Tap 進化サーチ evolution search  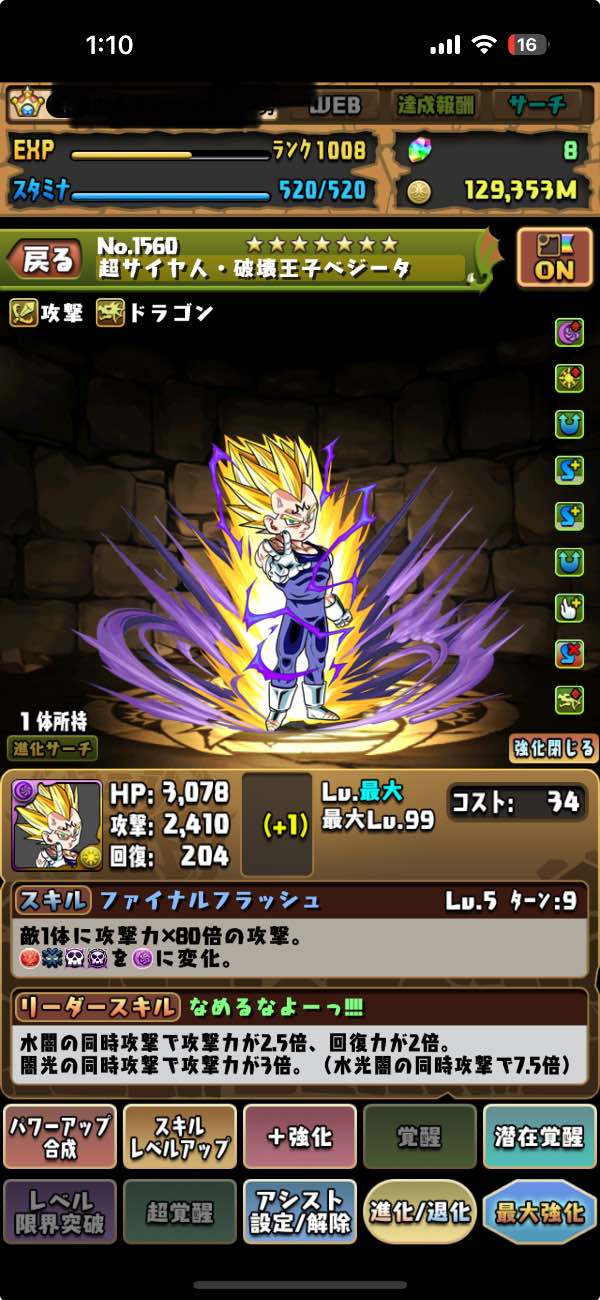pyautogui.click(x=54, y=747)
